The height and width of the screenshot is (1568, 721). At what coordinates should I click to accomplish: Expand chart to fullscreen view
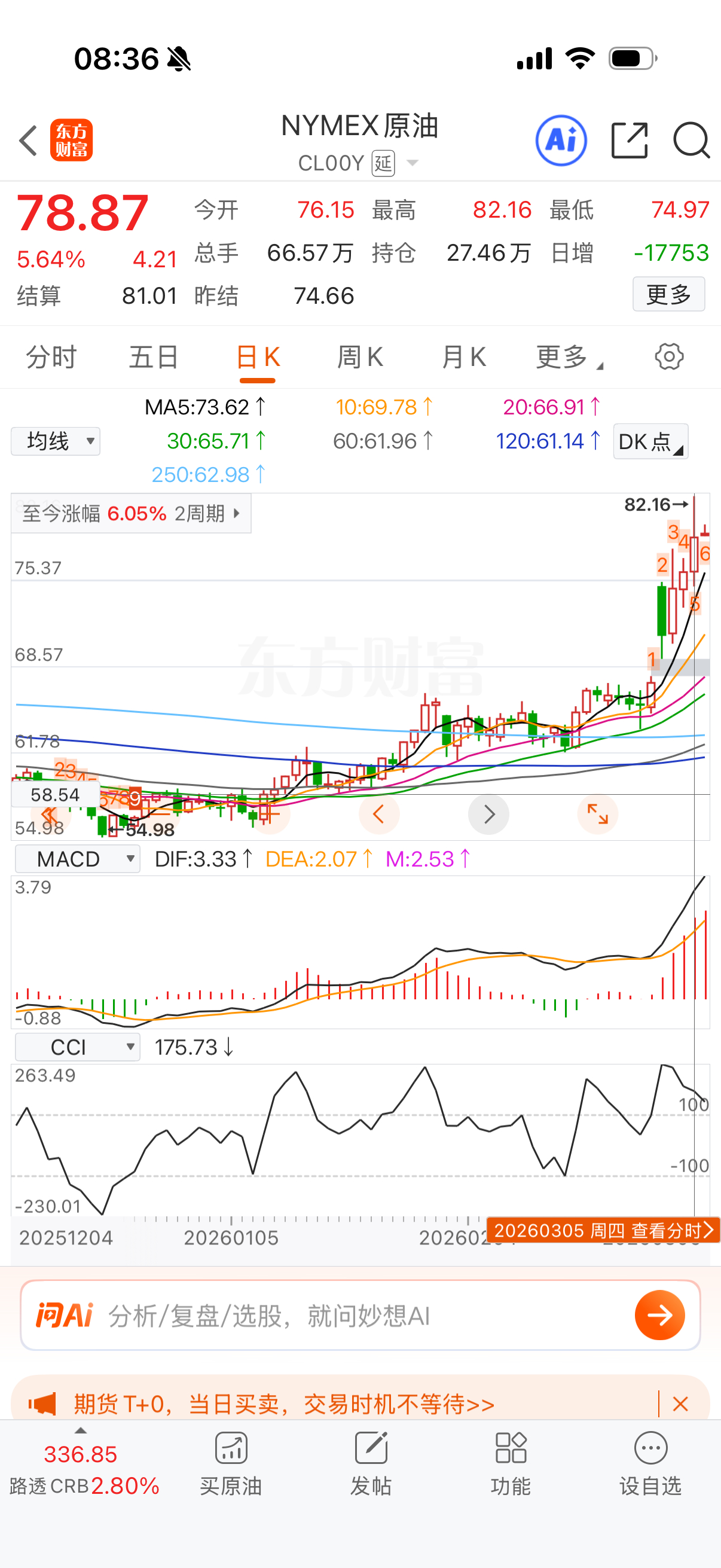(x=597, y=814)
